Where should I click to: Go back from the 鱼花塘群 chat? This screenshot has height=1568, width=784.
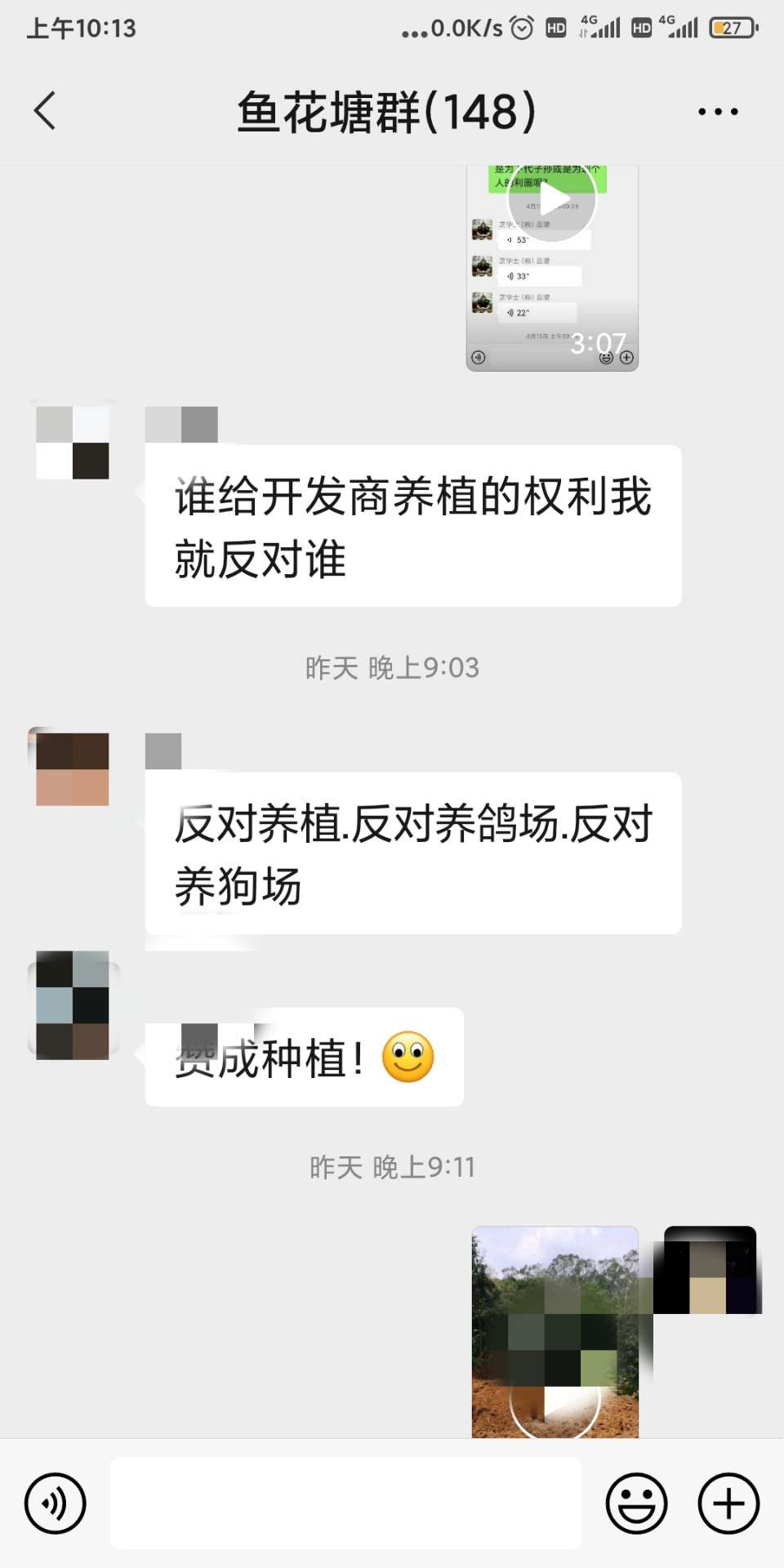click(46, 111)
